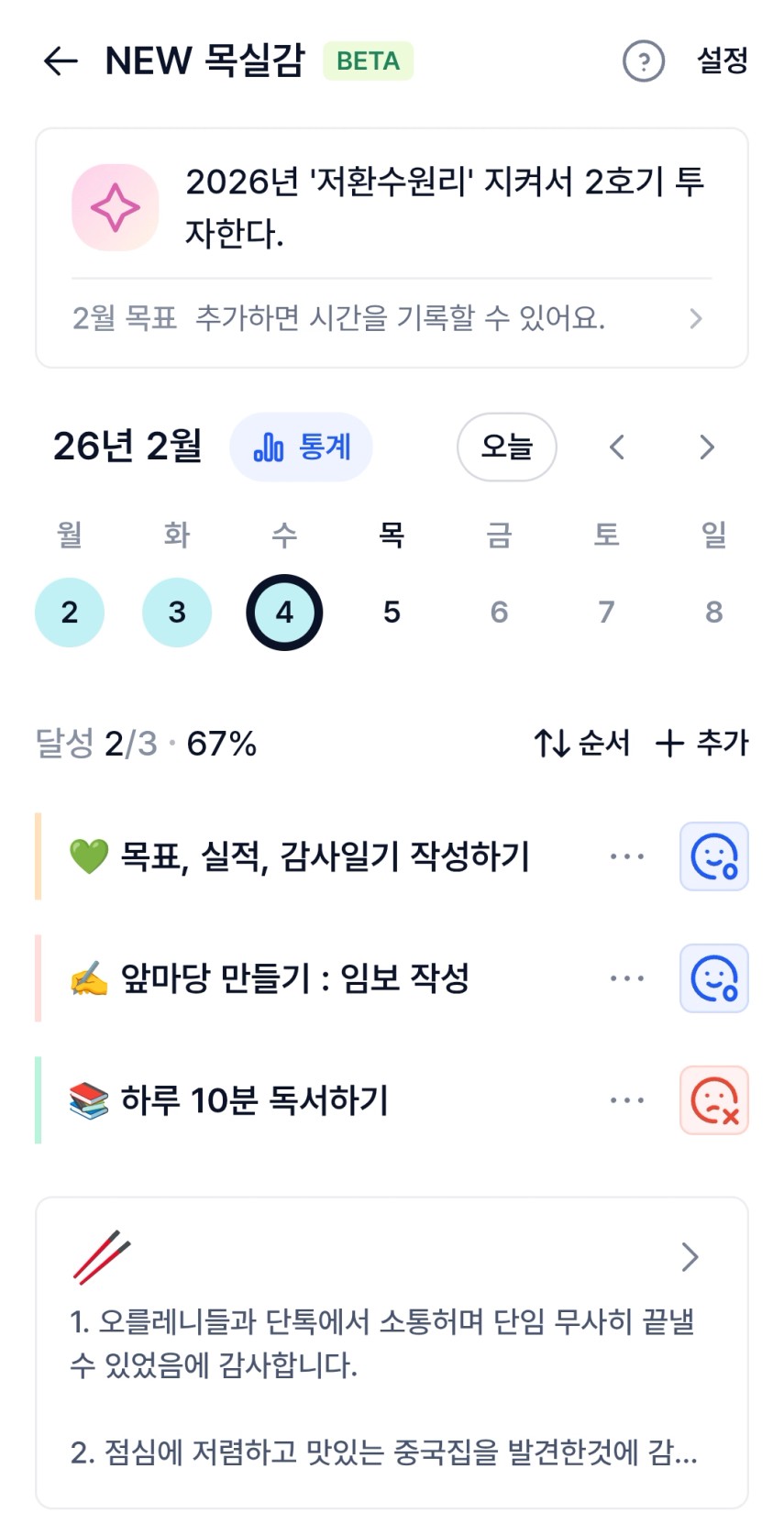Toggle completion for 앞마당 만들기 : 임보 작성
784x1535 pixels.
(713, 978)
